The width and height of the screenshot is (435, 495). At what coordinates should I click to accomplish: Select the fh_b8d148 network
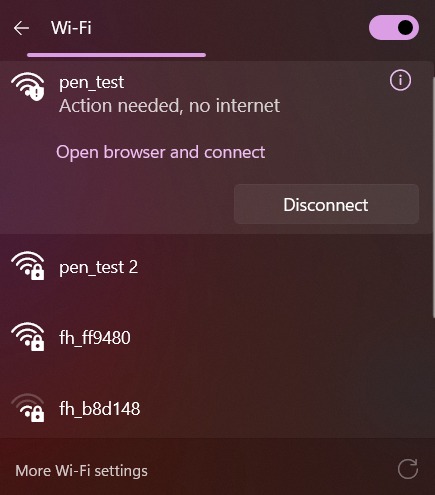tap(216, 408)
